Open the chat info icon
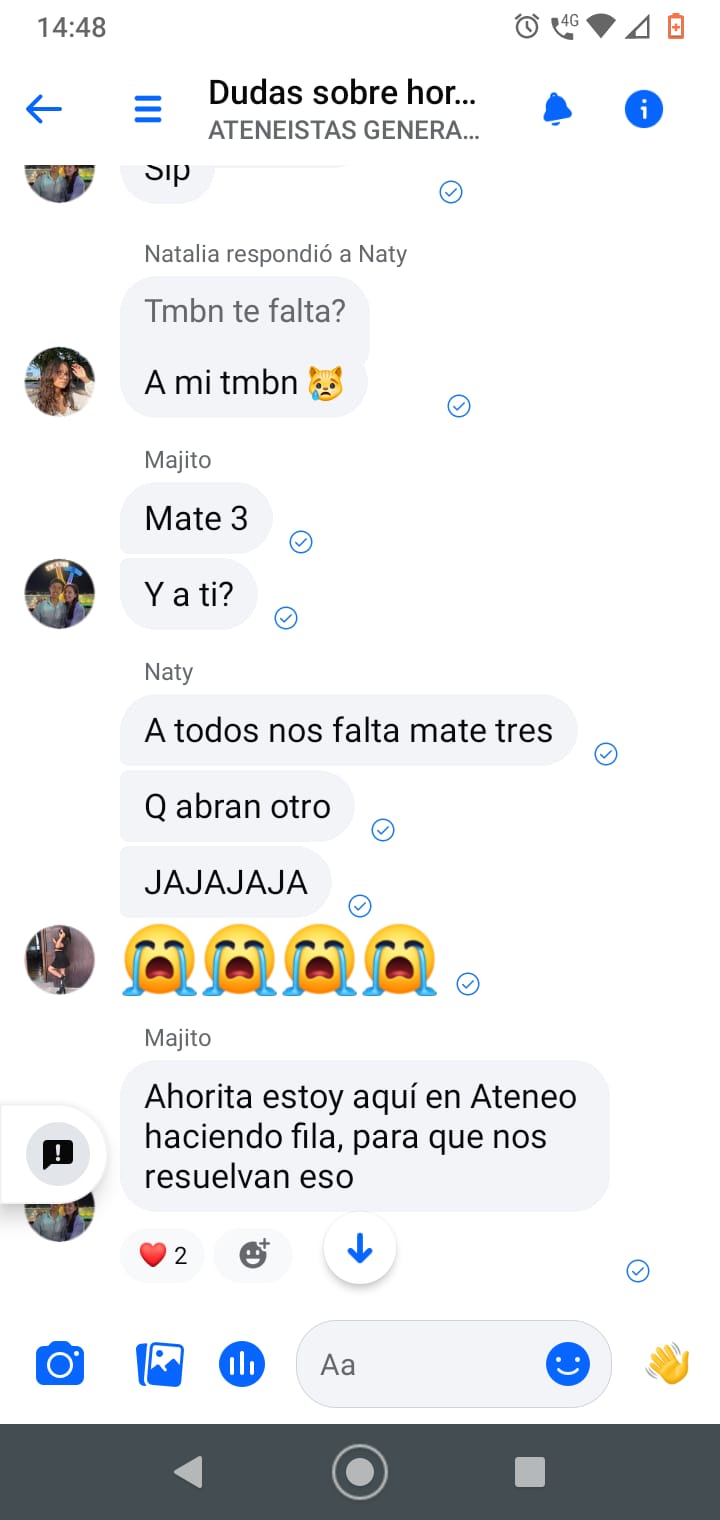This screenshot has width=720, height=1520. pos(643,109)
